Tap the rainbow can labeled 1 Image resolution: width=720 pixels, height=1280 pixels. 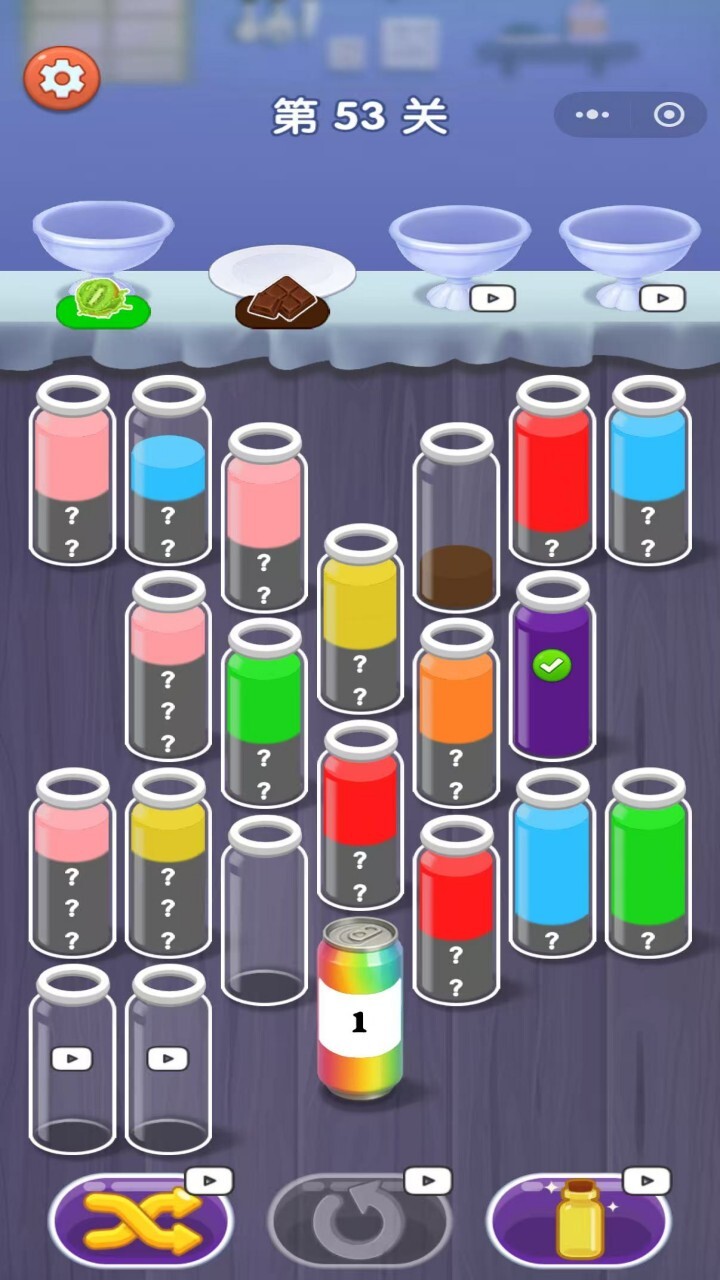pyautogui.click(x=360, y=1008)
